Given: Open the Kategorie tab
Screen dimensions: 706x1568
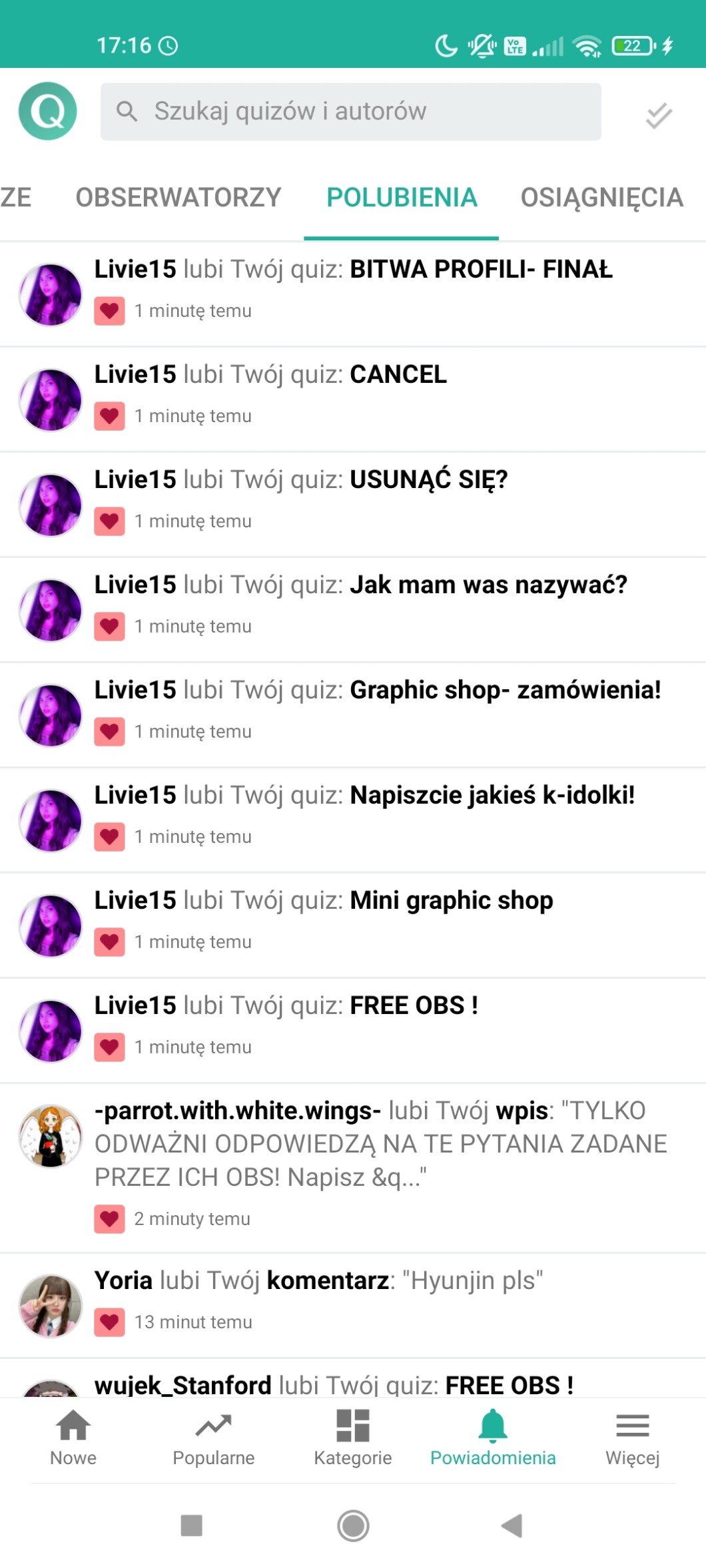Looking at the screenshot, I should 352,1438.
